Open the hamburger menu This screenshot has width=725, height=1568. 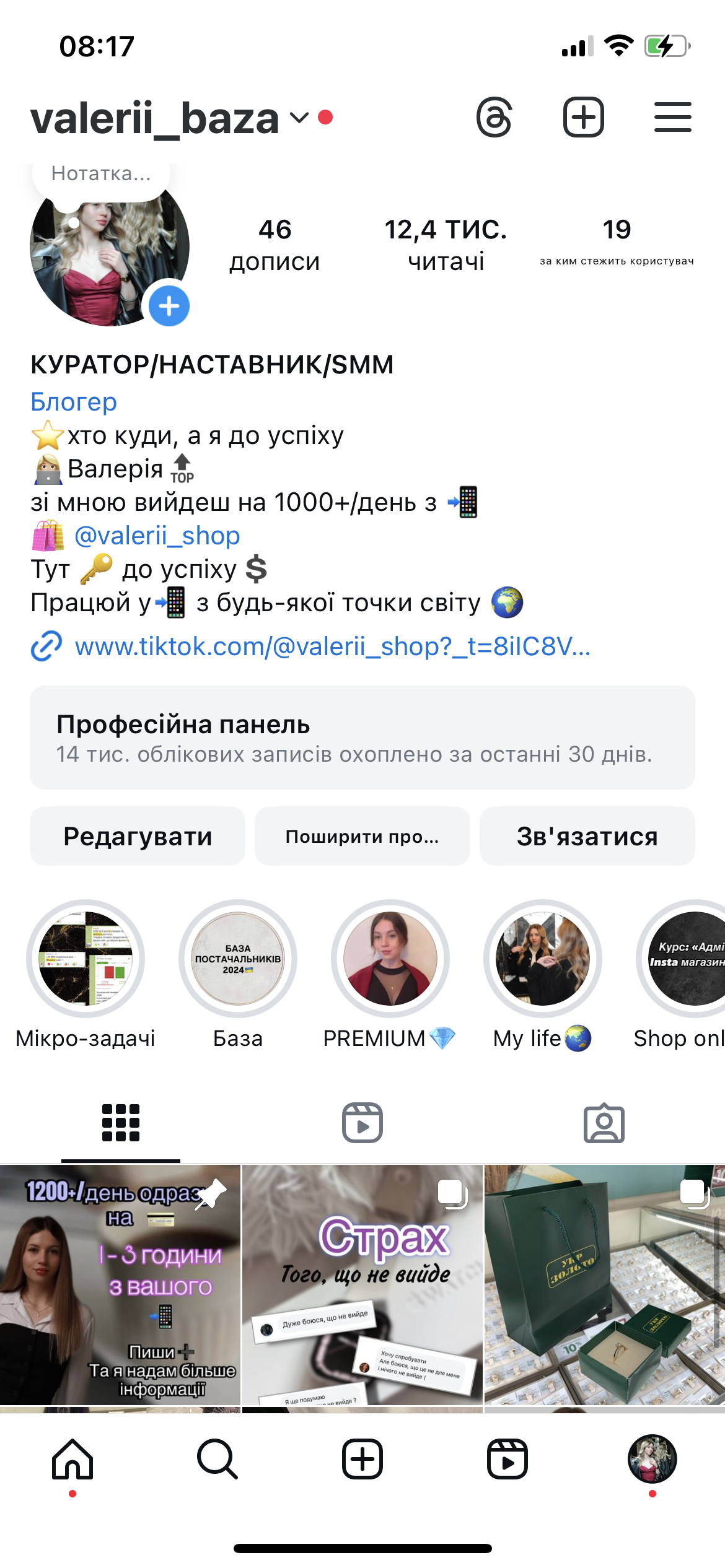pyautogui.click(x=672, y=117)
